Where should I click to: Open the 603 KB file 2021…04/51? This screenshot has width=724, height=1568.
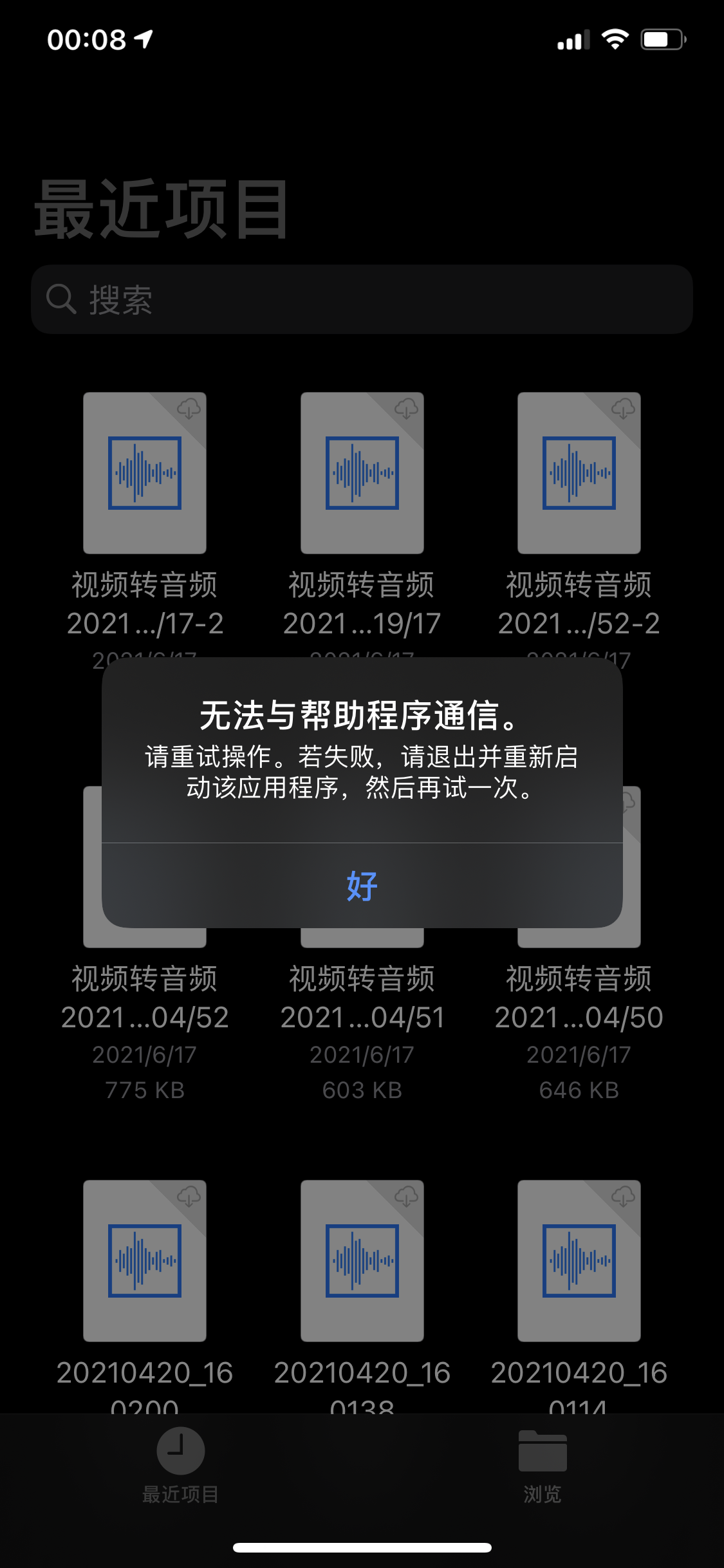[362, 998]
